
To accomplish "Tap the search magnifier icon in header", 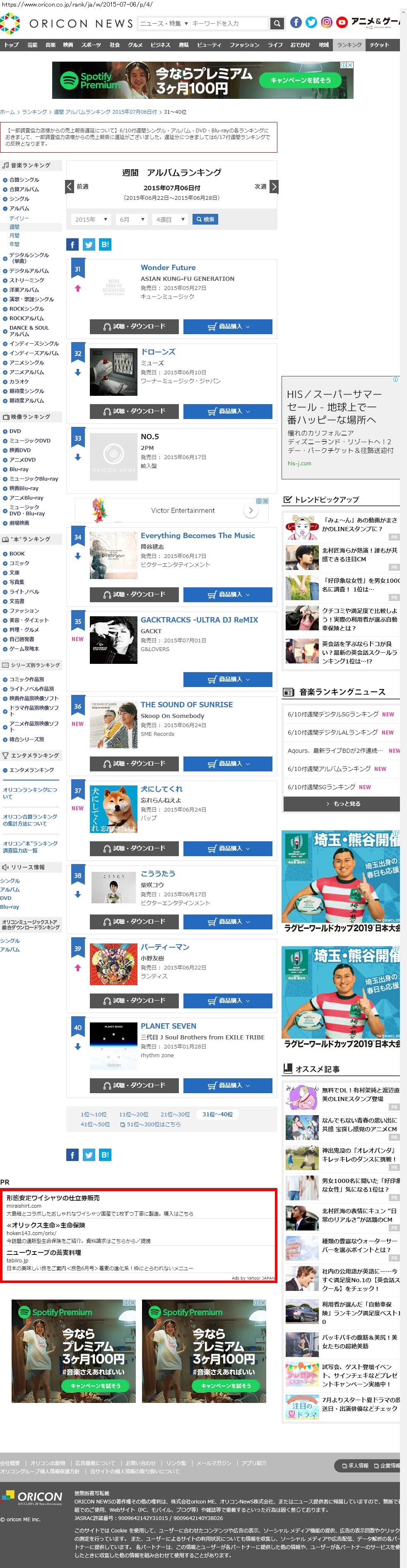I will 277,23.
